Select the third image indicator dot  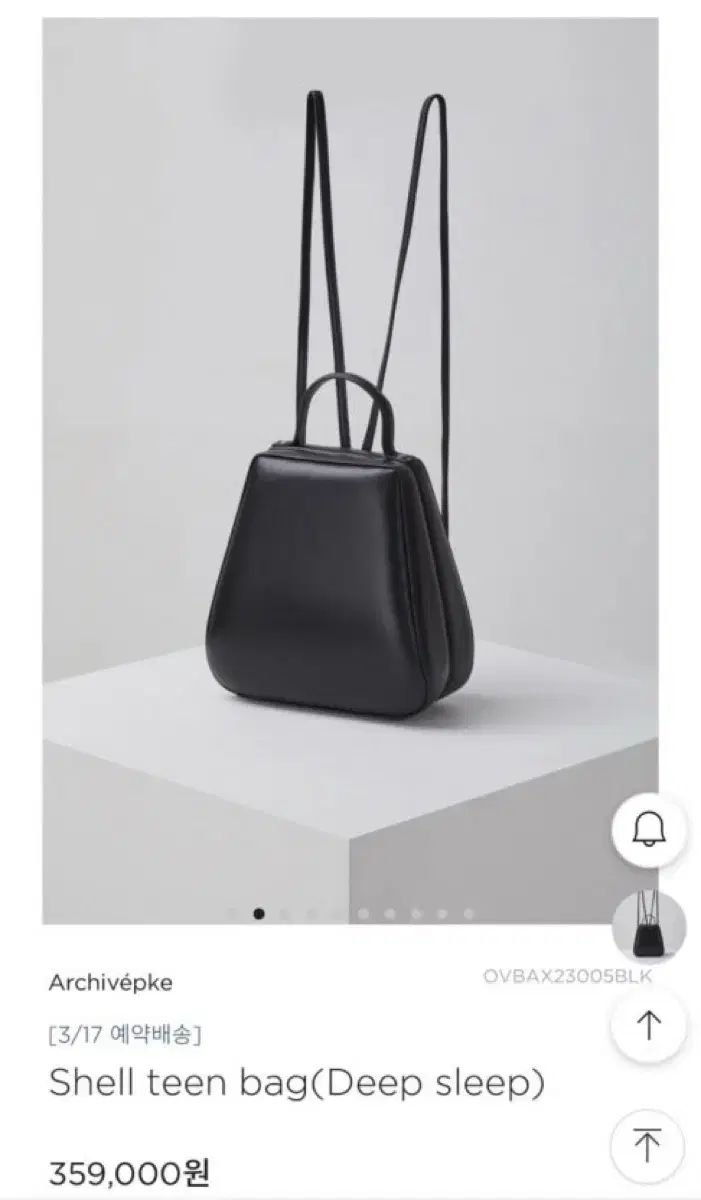[x=285, y=913]
